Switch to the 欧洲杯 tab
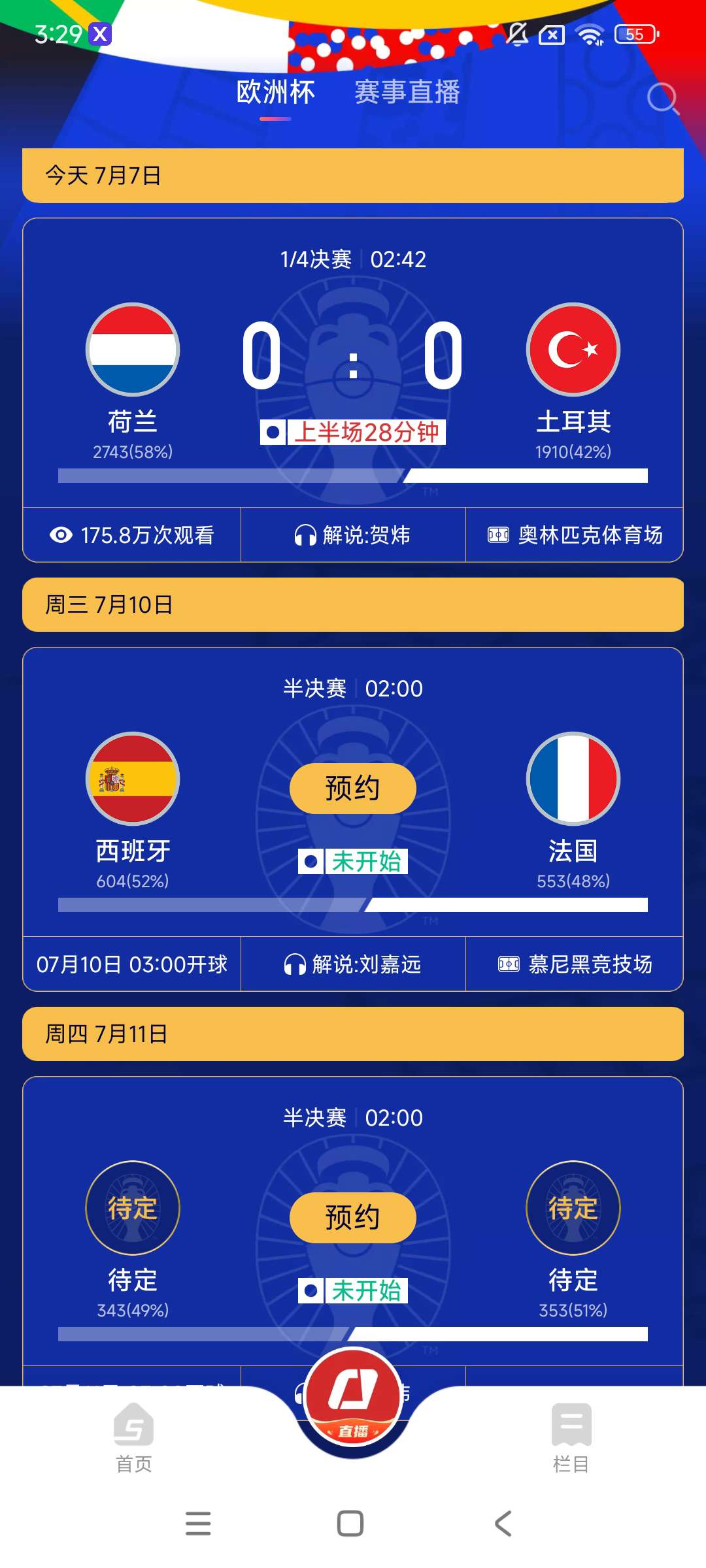The height and width of the screenshot is (1568, 706). [275, 92]
